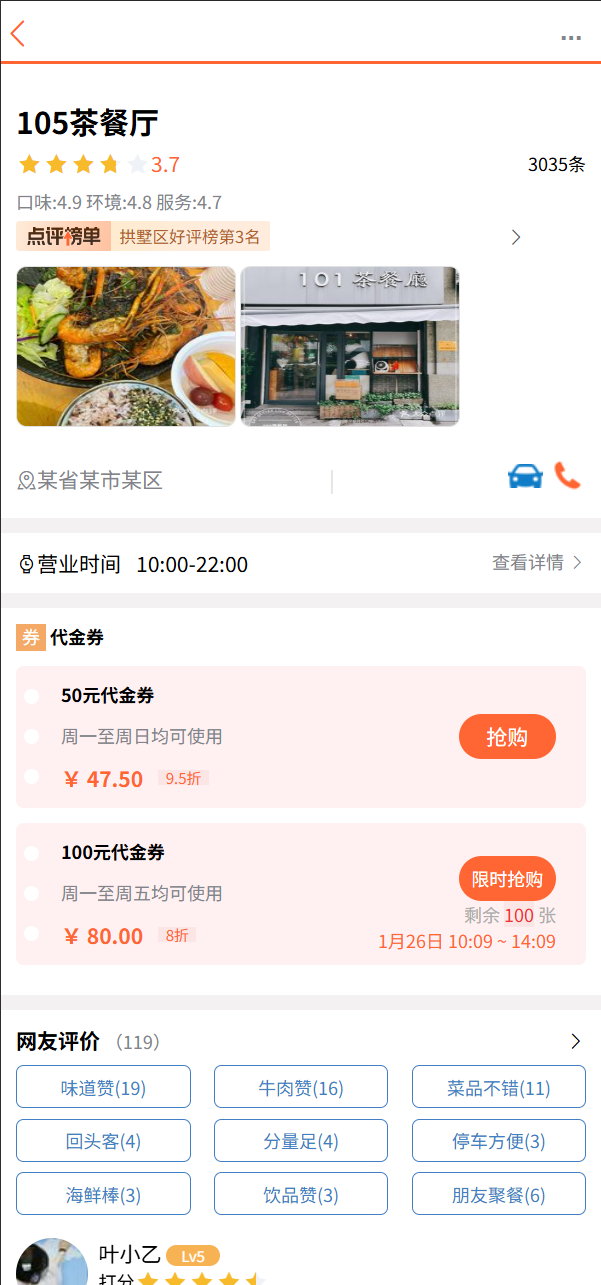This screenshot has height=1285, width=601.
Task: Open all 网友评价 reviews
Action: (x=575, y=1042)
